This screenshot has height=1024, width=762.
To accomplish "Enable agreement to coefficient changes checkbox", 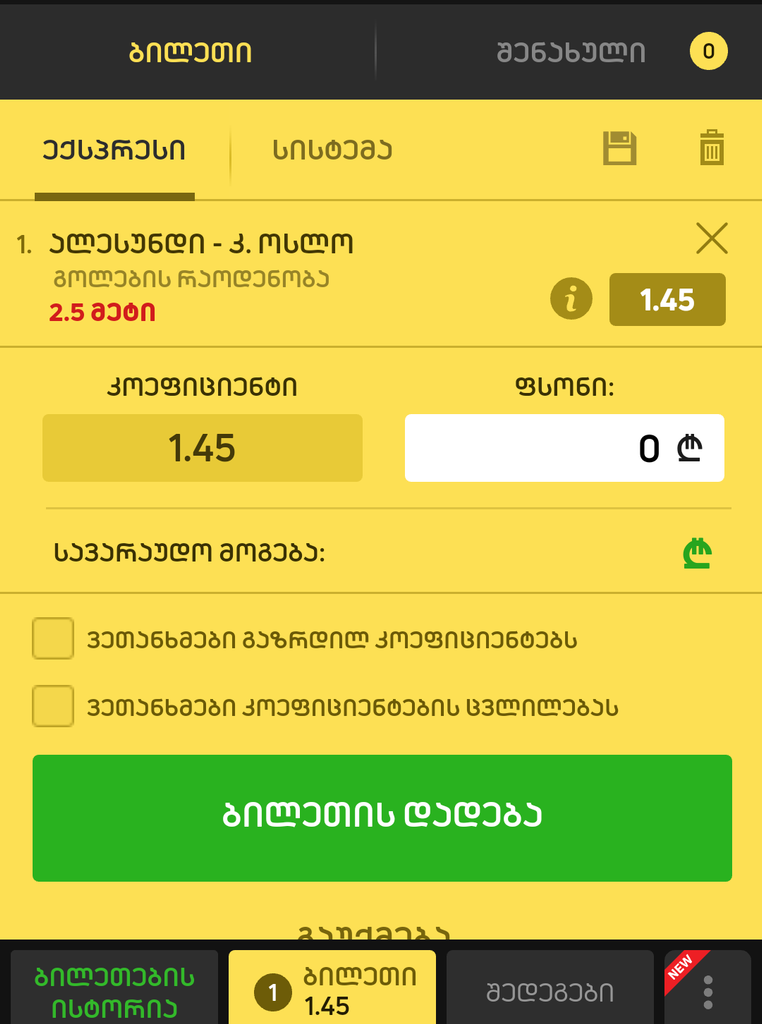I will tap(52, 706).
